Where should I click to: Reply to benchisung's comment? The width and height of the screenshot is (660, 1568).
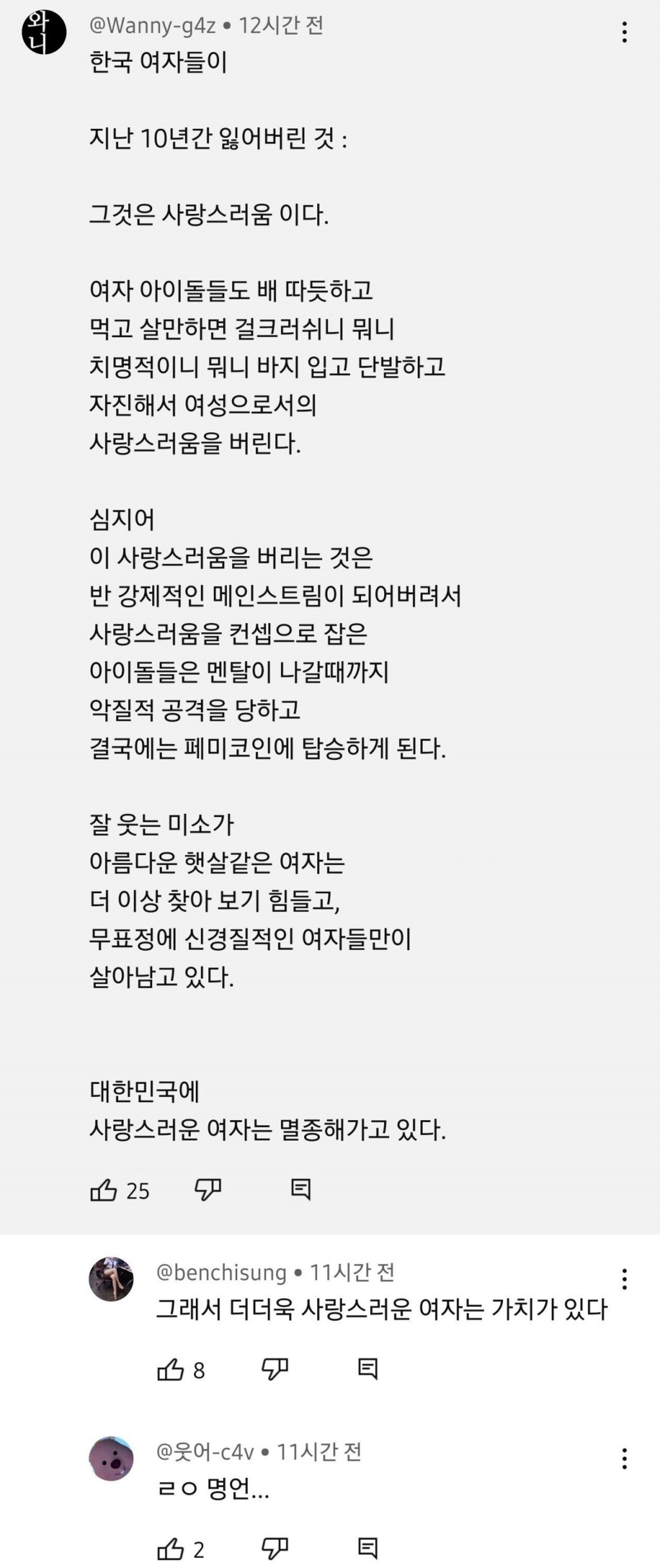coord(367,1370)
